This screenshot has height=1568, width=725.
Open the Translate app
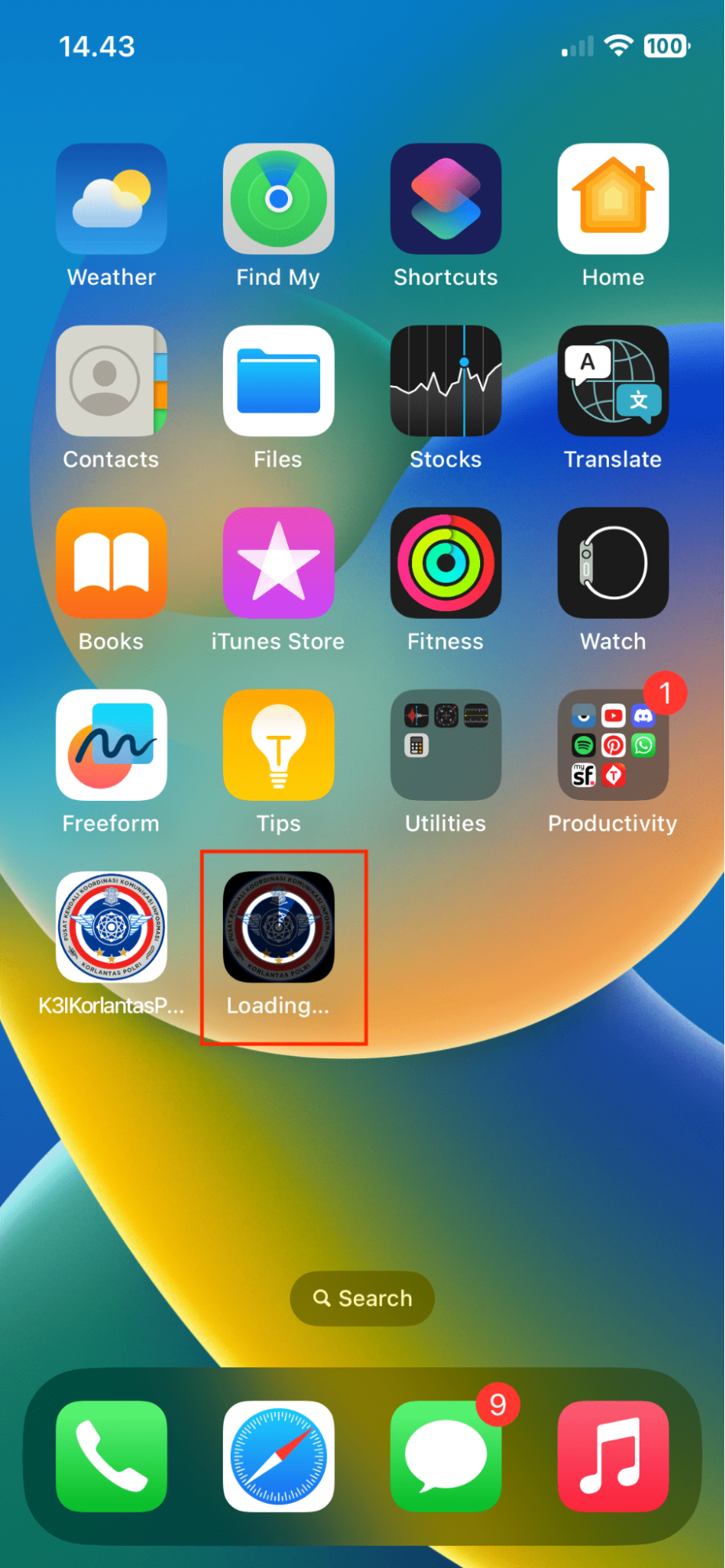[613, 380]
